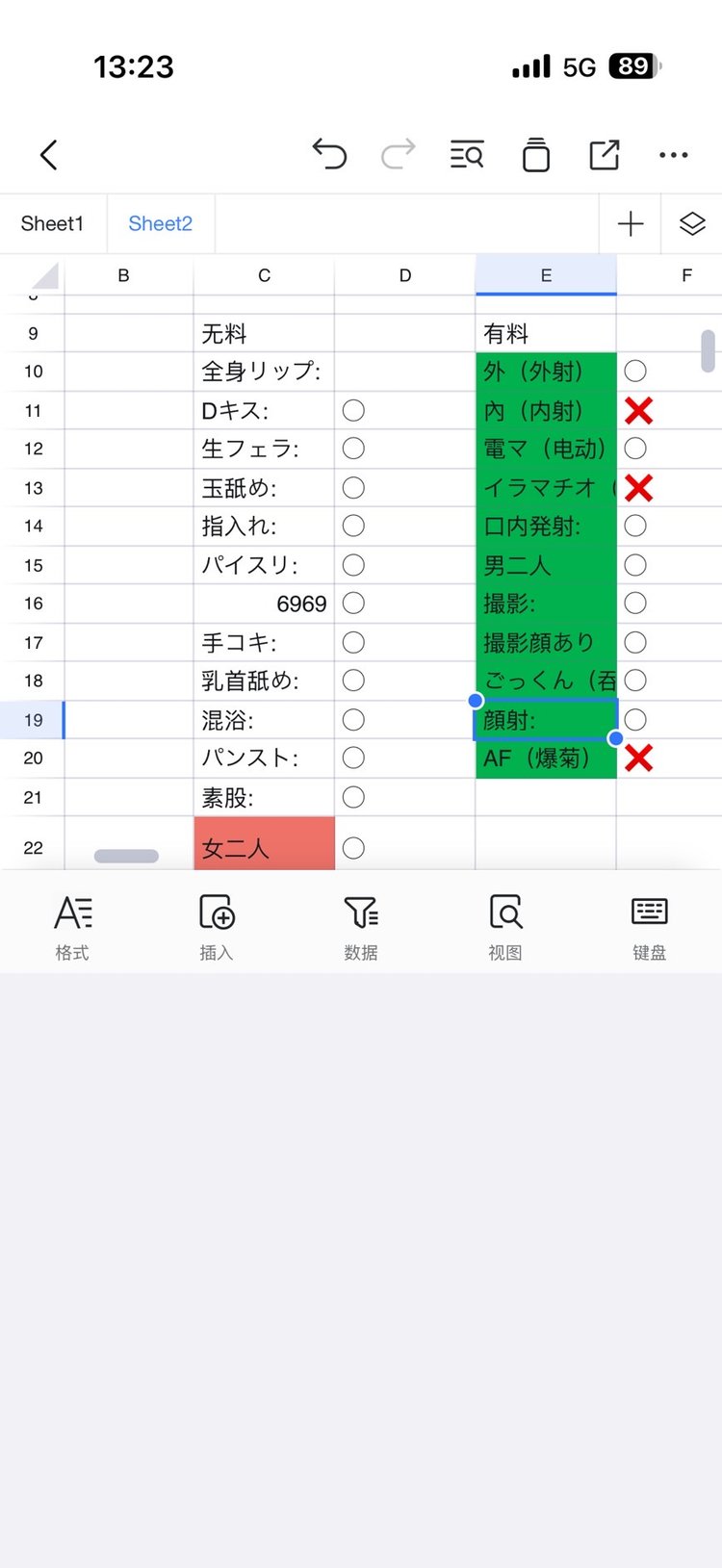Open the sheet layers list icon

[x=692, y=223]
